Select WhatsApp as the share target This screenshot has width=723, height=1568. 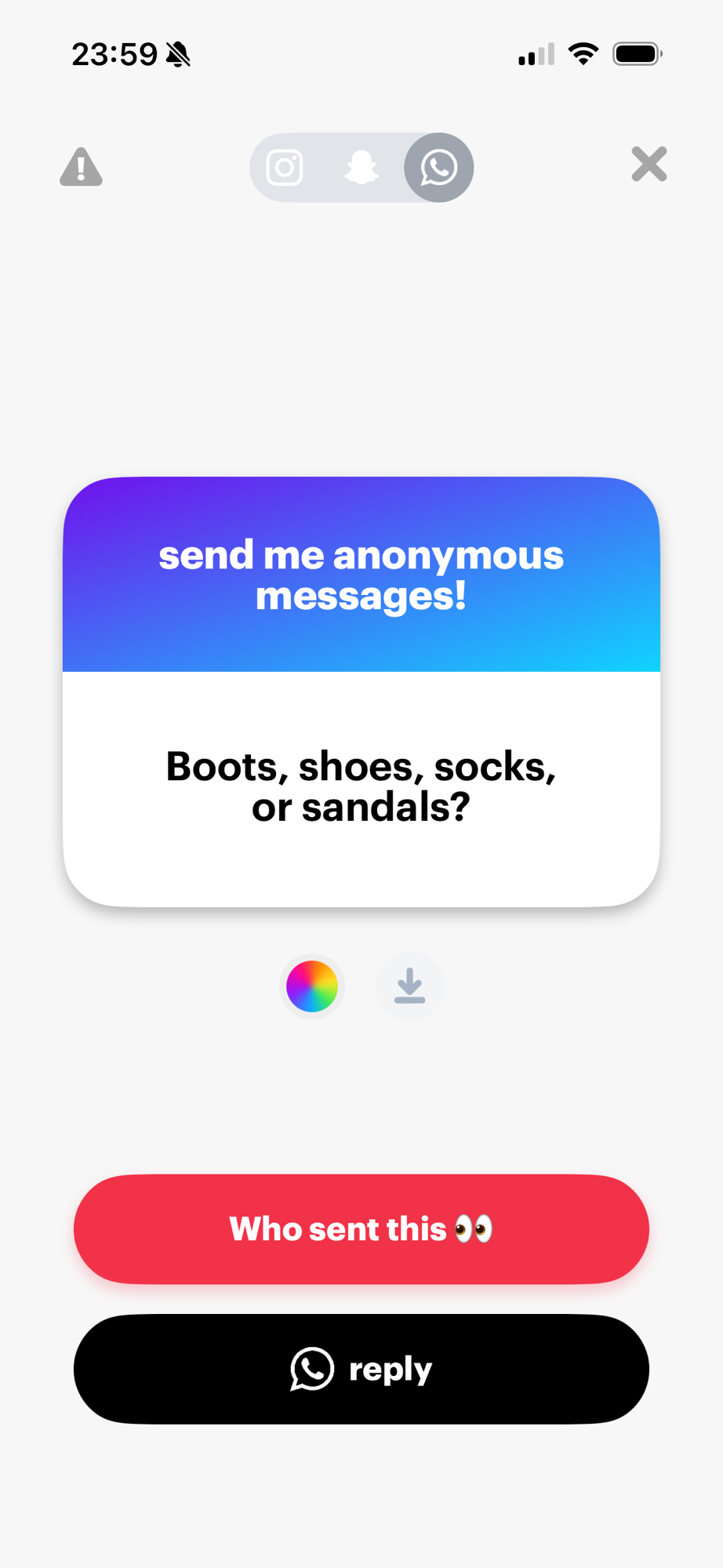438,168
